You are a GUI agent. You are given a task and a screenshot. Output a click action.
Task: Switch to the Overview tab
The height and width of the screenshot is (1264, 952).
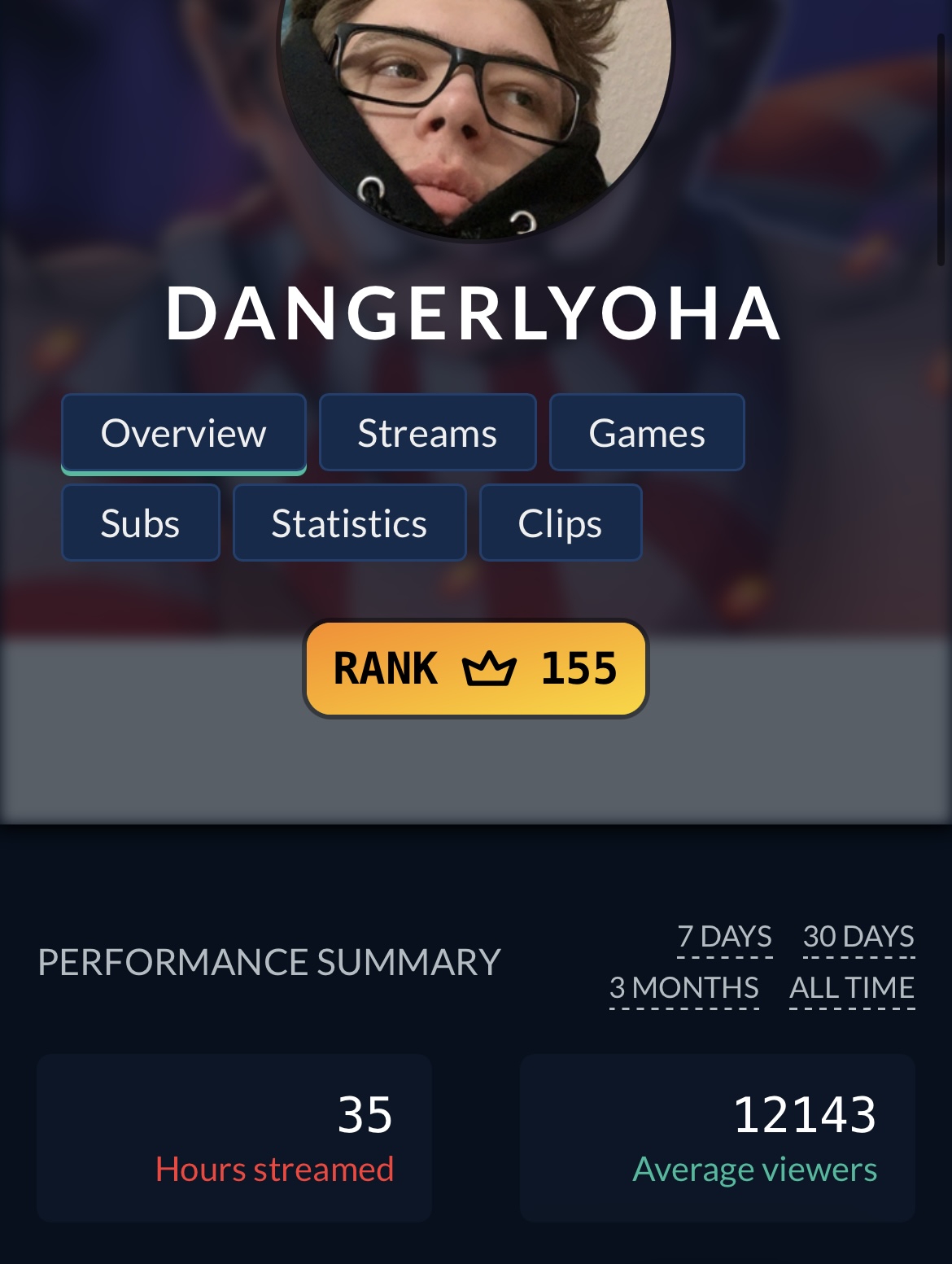[x=184, y=433]
